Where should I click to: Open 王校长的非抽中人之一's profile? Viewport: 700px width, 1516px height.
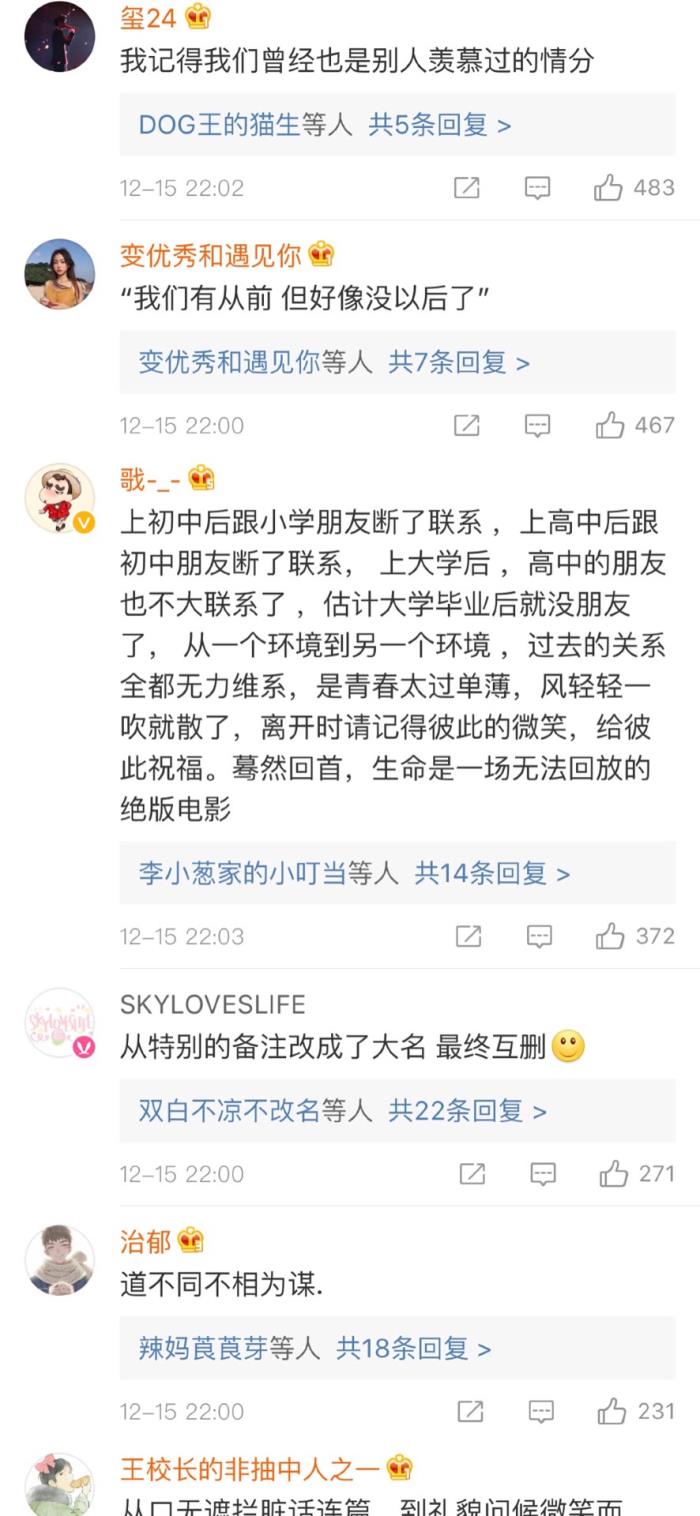(250, 1468)
